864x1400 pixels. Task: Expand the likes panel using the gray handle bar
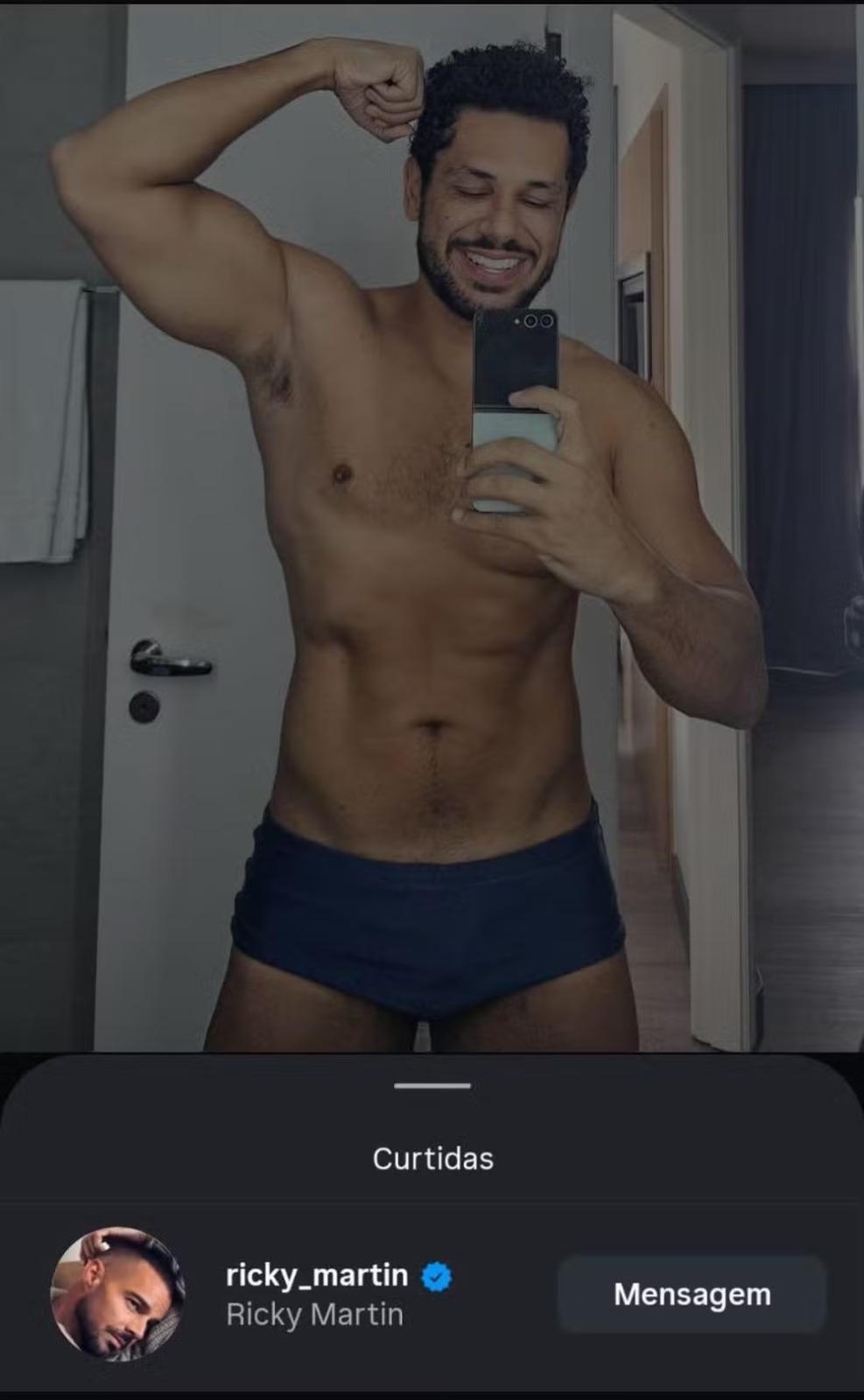(432, 1085)
